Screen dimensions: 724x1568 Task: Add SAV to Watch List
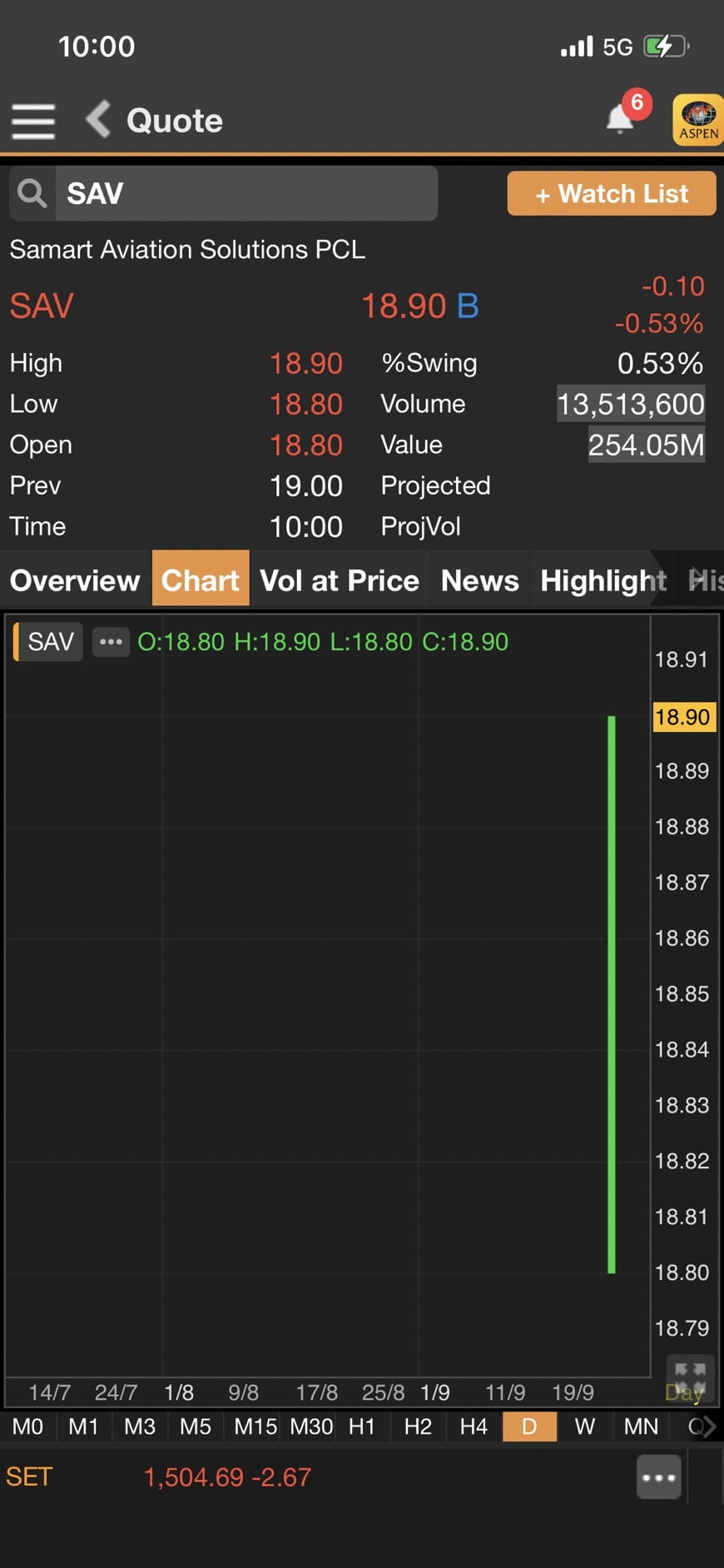pos(612,194)
